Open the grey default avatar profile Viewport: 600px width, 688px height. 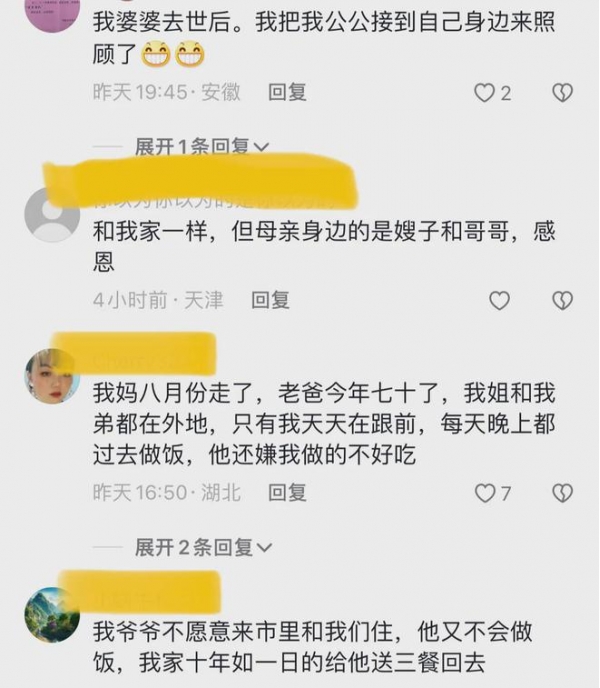point(52,215)
